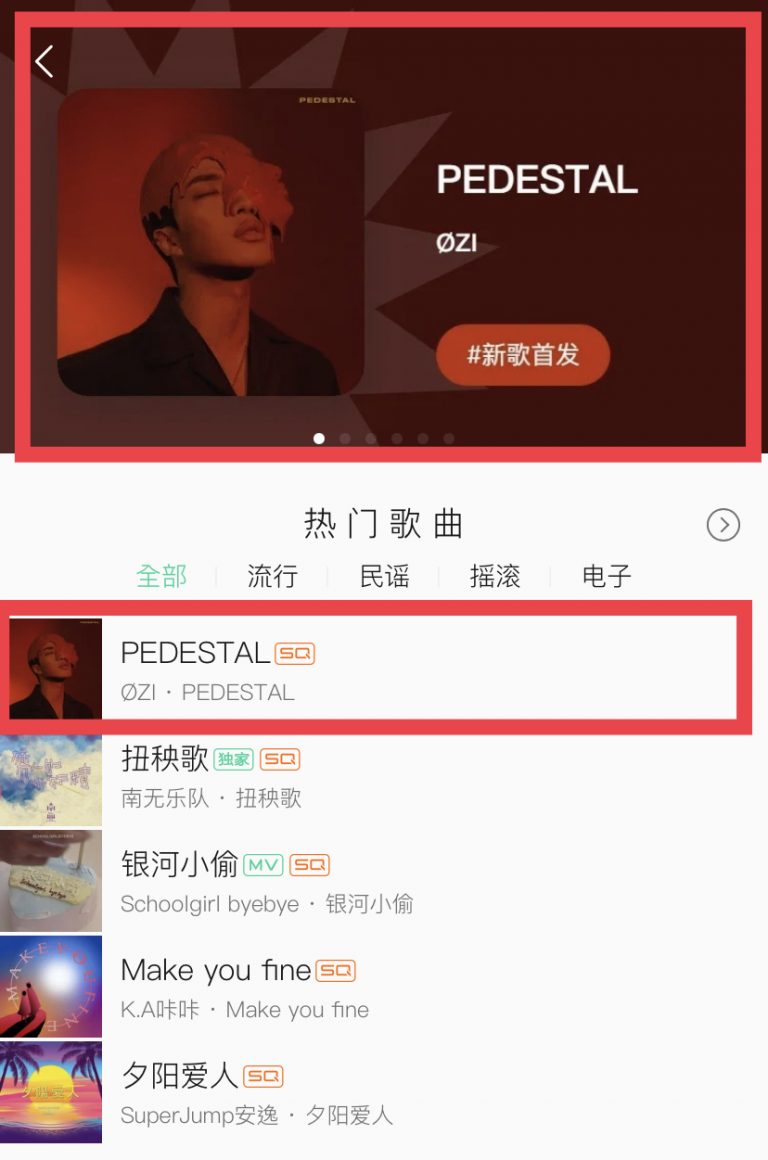
Task: Switch to the 摇滚 tab
Action: coord(495,577)
